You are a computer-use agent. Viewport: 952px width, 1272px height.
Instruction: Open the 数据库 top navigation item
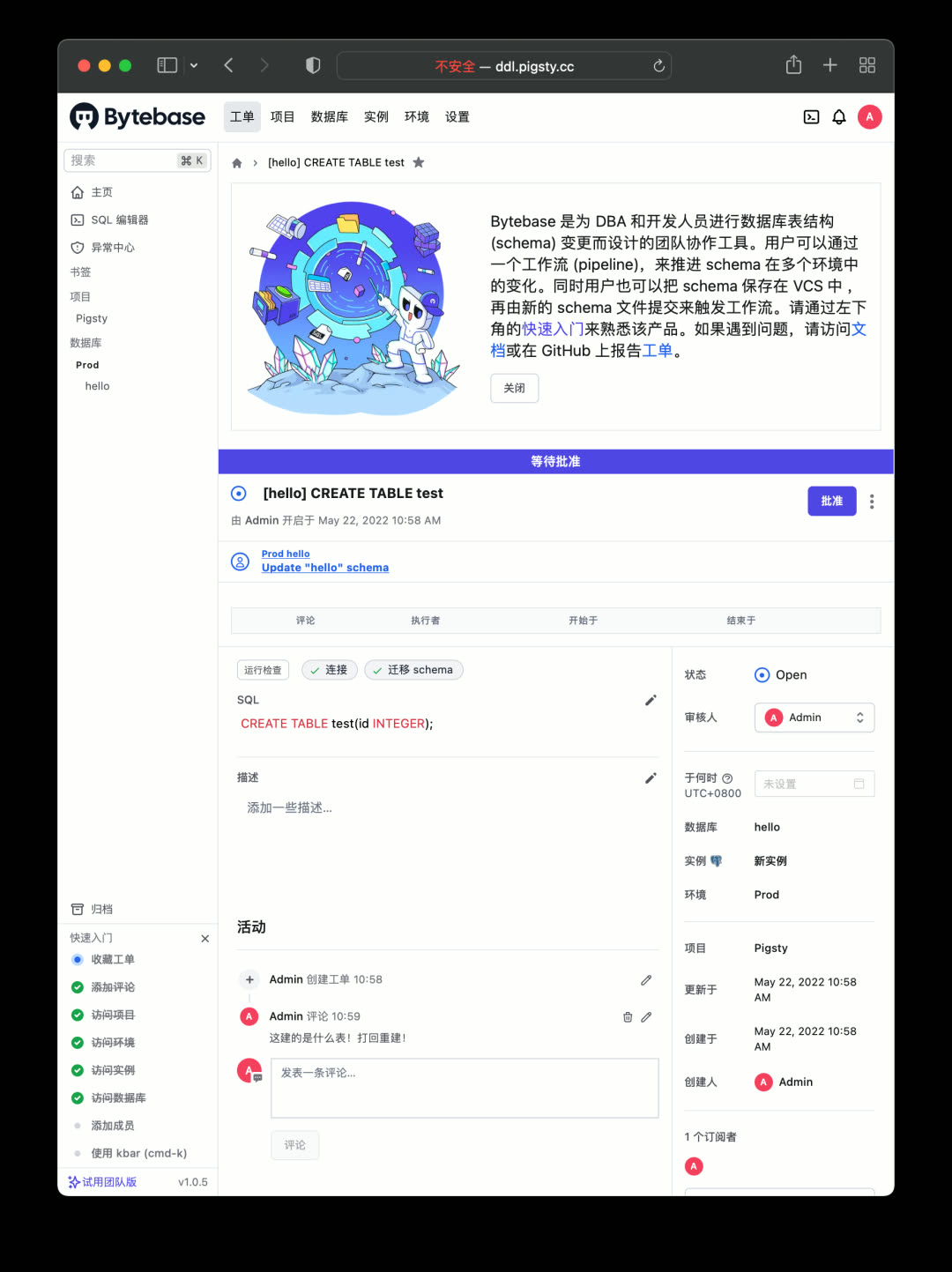click(x=329, y=117)
